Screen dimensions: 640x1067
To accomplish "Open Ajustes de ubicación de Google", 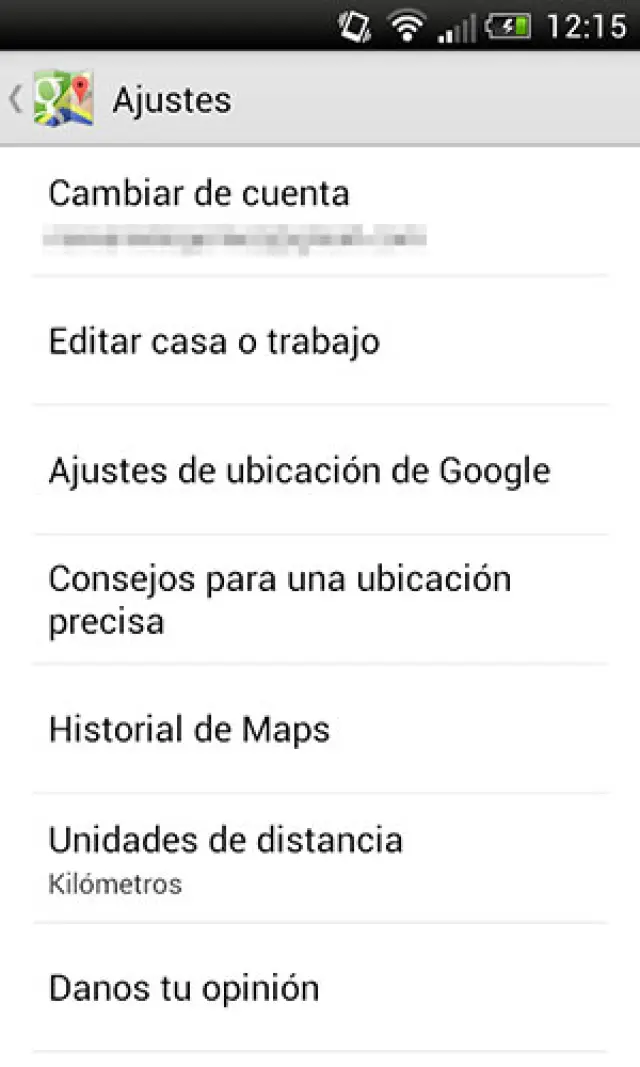I will (x=320, y=470).
